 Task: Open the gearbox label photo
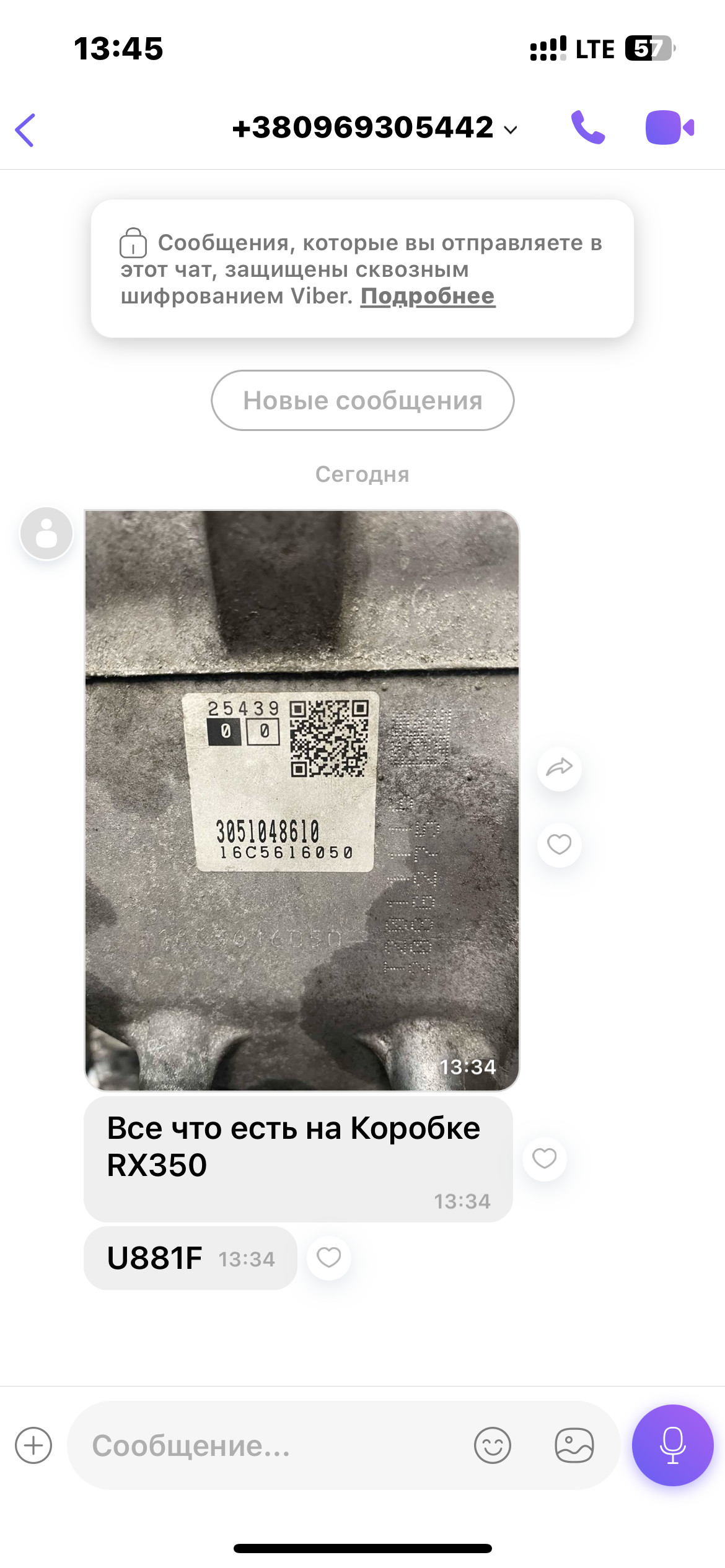302,799
